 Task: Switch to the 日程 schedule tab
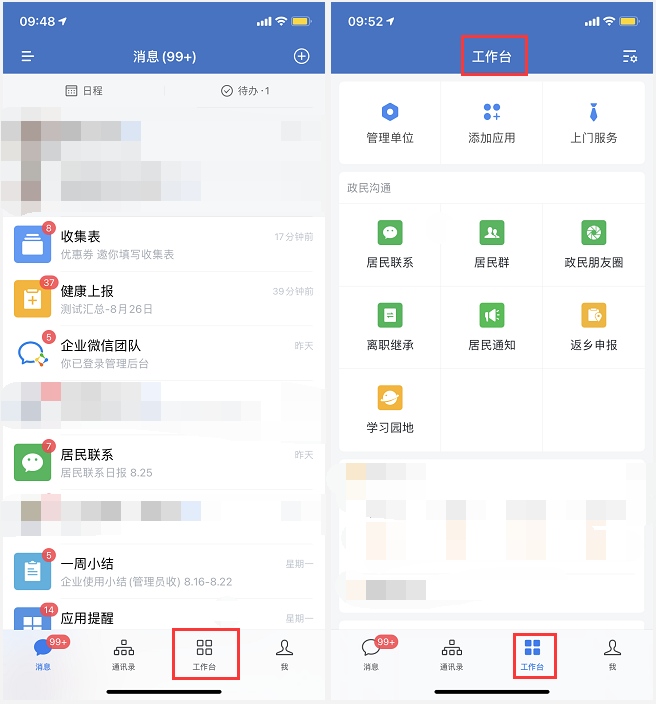point(84,91)
